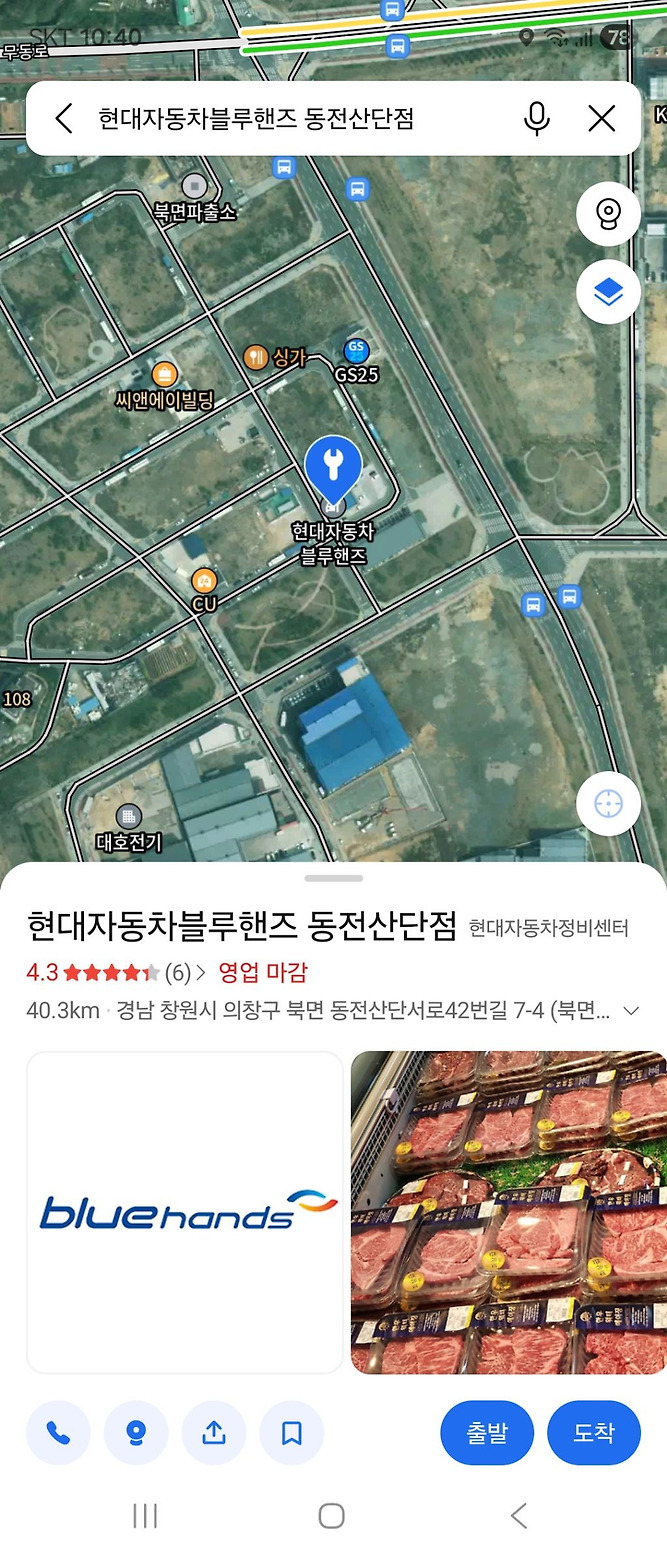
Task: Expand the full address with the chevron
Action: (x=631, y=1011)
